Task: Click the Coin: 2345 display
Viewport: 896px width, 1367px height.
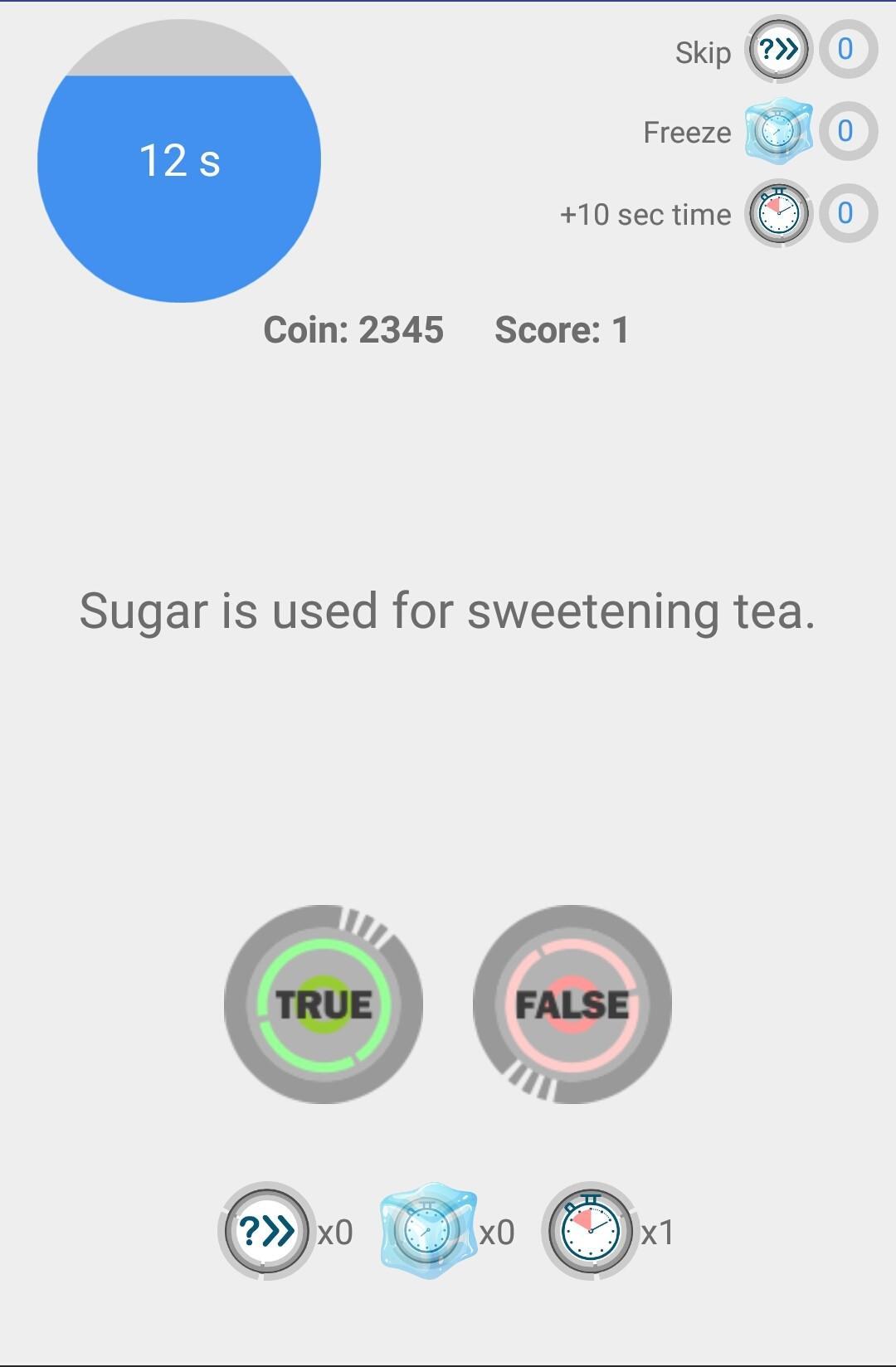Action: pyautogui.click(x=353, y=329)
